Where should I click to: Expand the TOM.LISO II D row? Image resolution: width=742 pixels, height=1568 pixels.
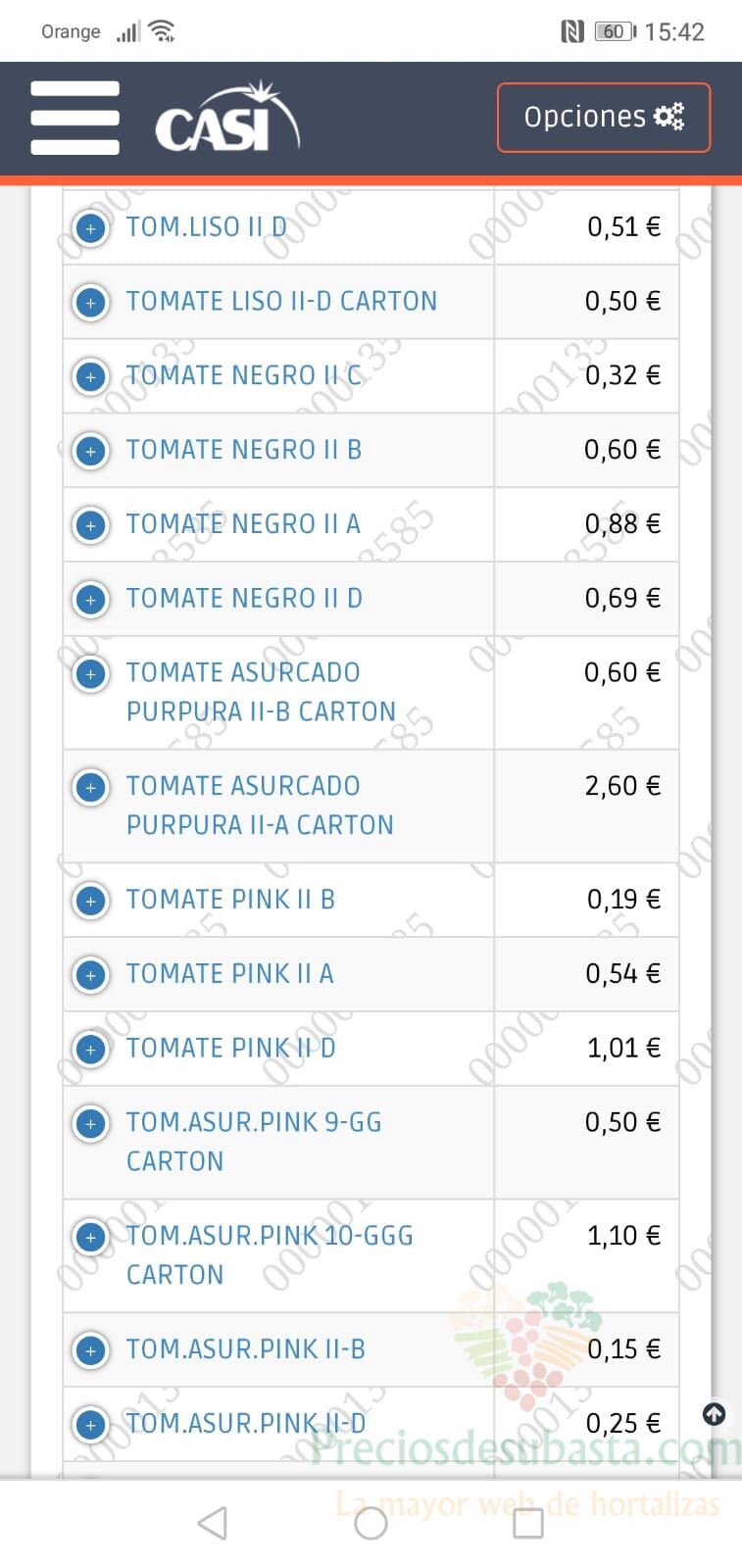[91, 228]
